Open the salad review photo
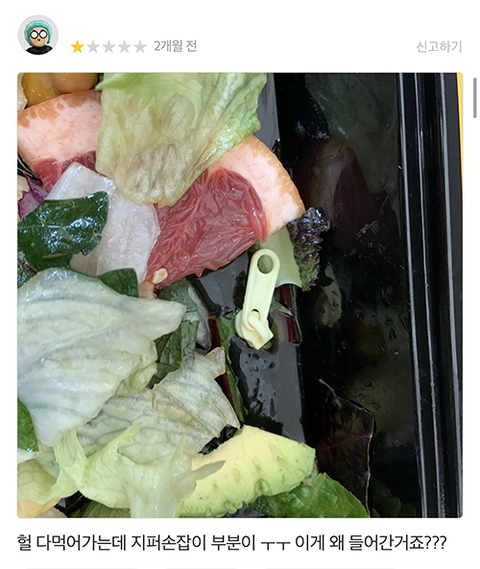The height and width of the screenshot is (569, 480). click(x=240, y=295)
